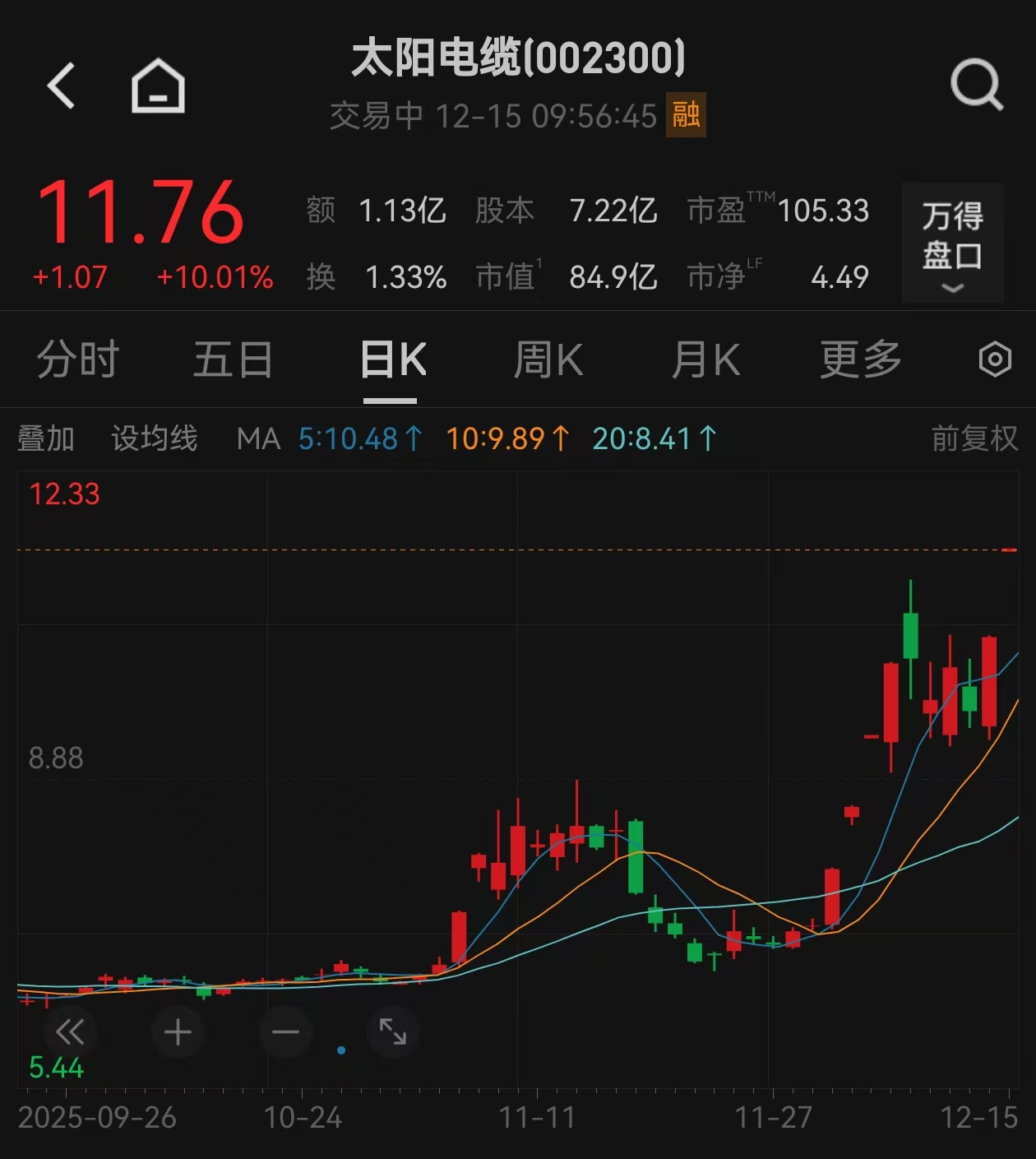This screenshot has height=1159, width=1036.
Task: Tap 叠加 to overlay a comparison
Action: (x=46, y=438)
